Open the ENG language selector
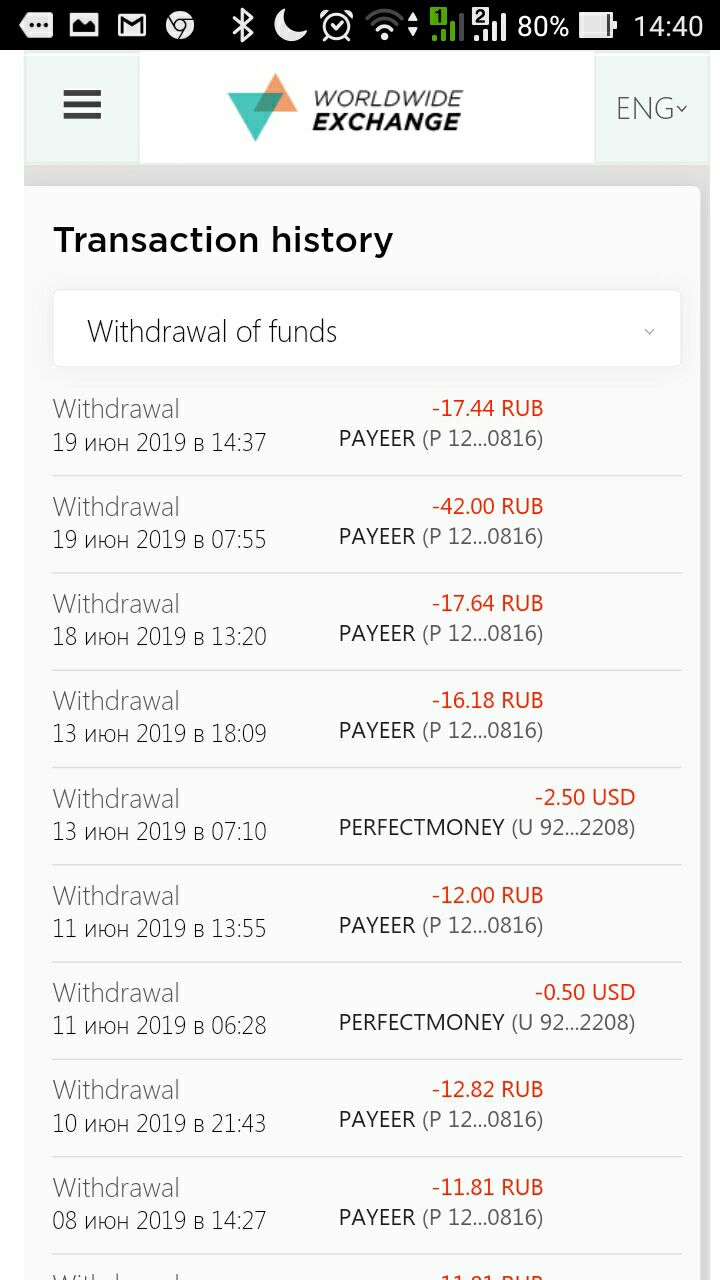The height and width of the screenshot is (1280, 720). pyautogui.click(x=651, y=108)
